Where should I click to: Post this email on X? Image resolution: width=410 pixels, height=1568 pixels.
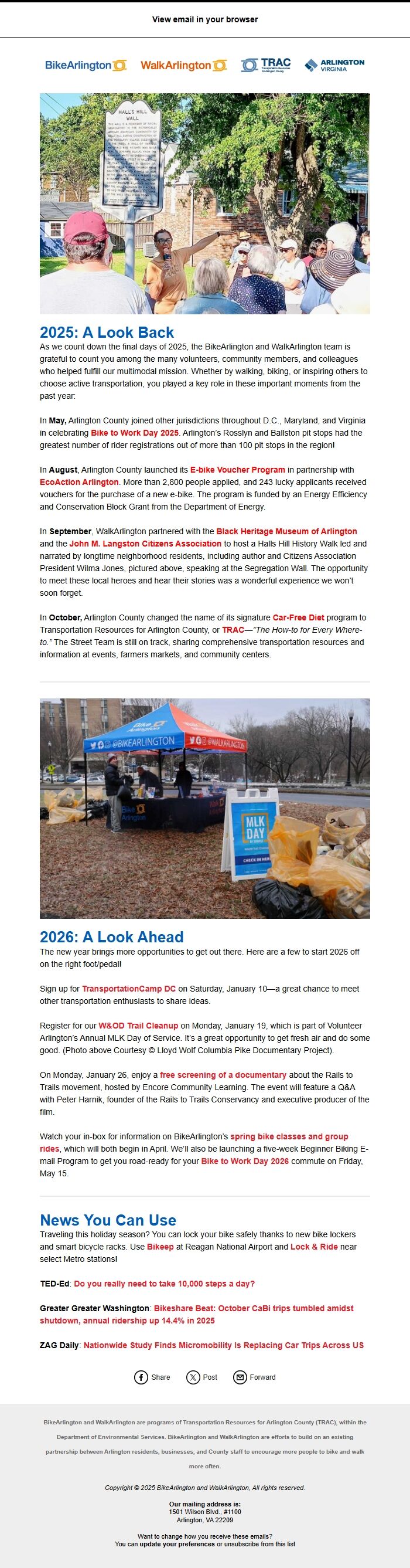(x=202, y=1377)
